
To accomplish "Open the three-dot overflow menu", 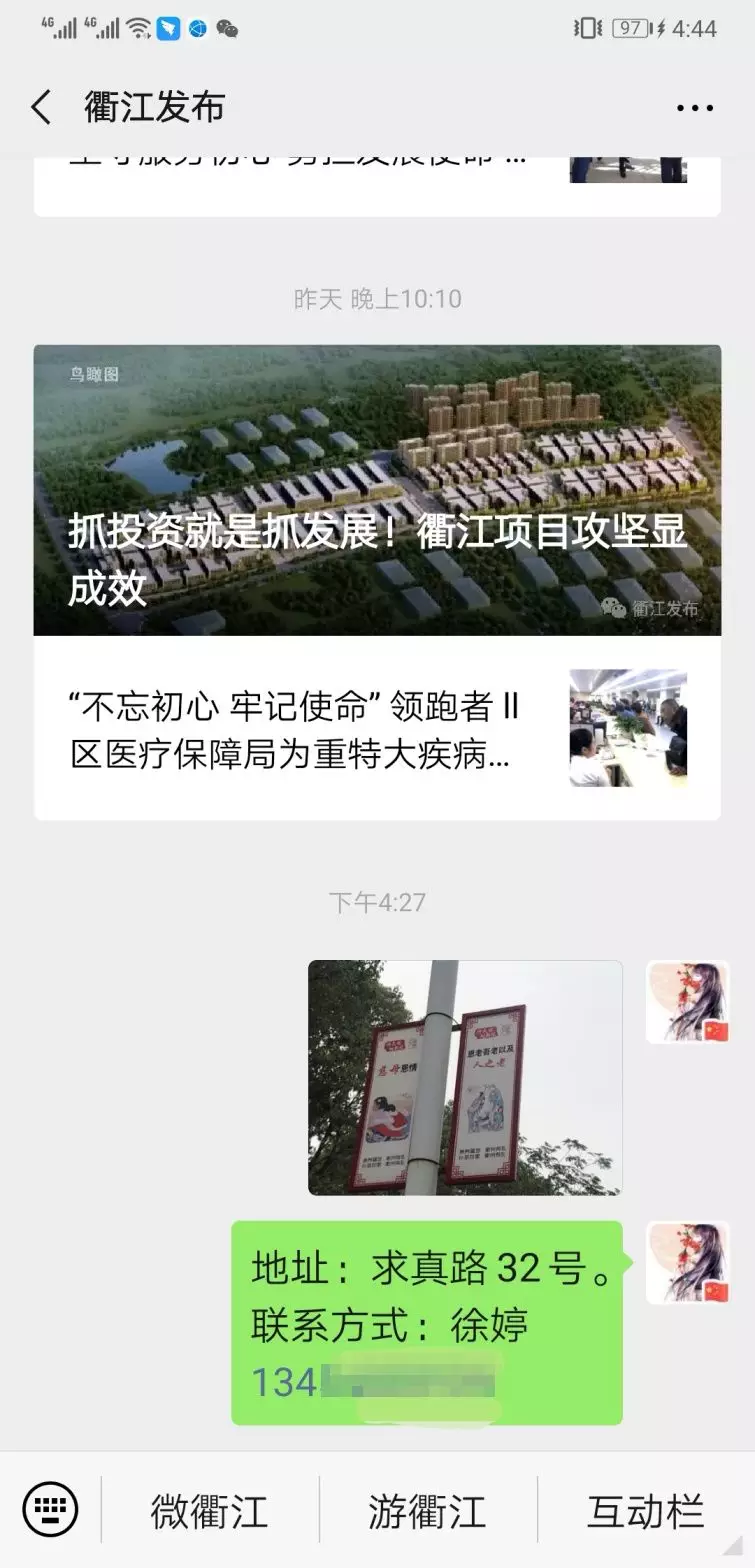I will 694,108.
